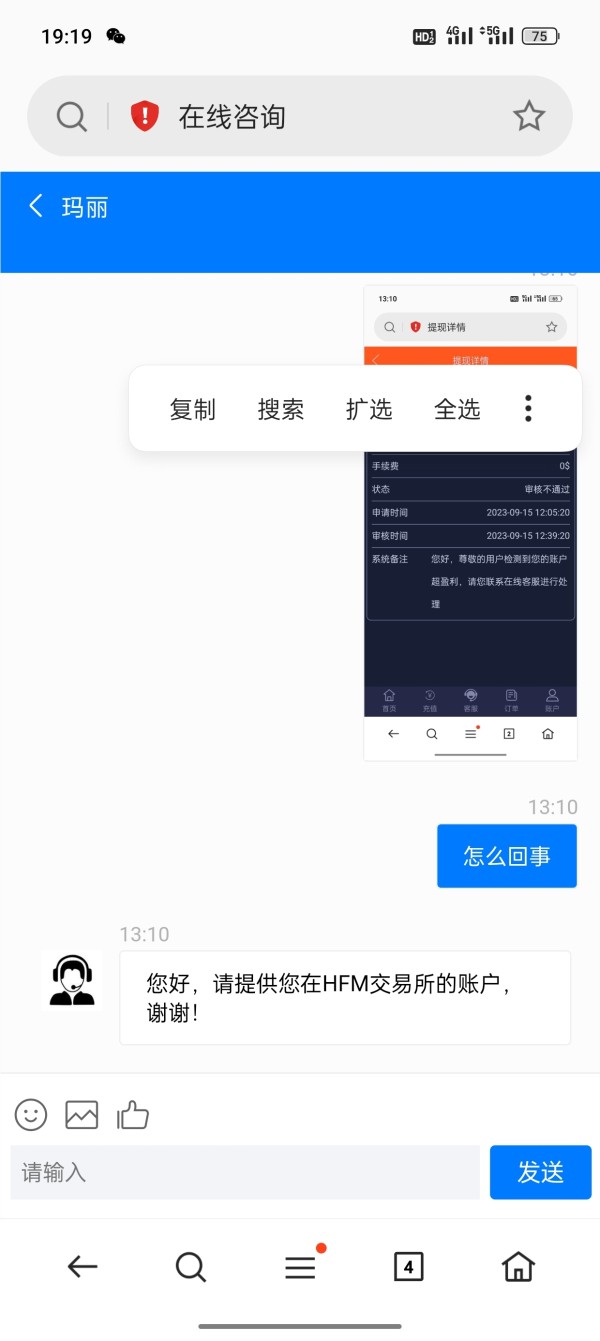This screenshot has width=600, height=1341.
Task: Focus the 请输入 message field
Action: 245,1172
